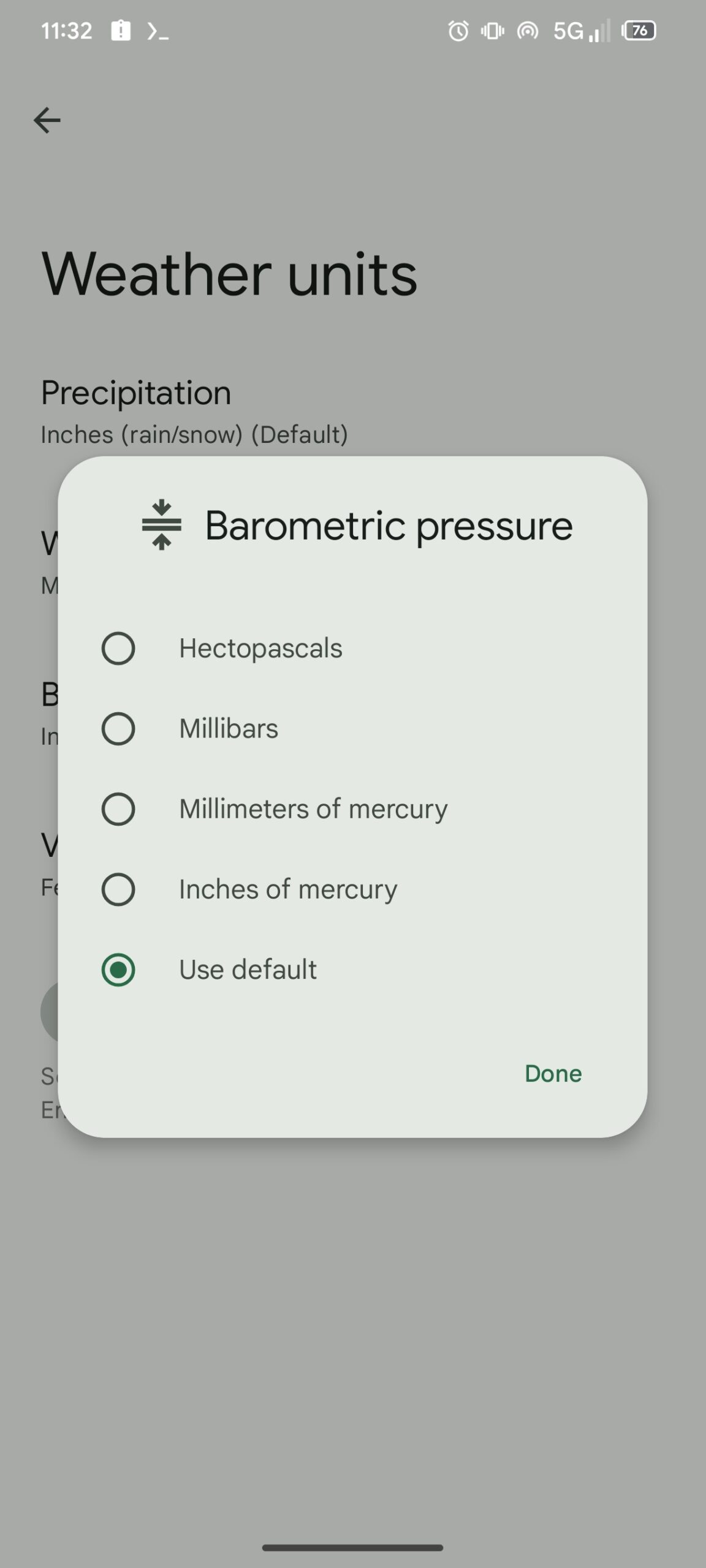Viewport: 706px width, 1568px height.
Task: Tap the Use default radio button
Action: 118,970
